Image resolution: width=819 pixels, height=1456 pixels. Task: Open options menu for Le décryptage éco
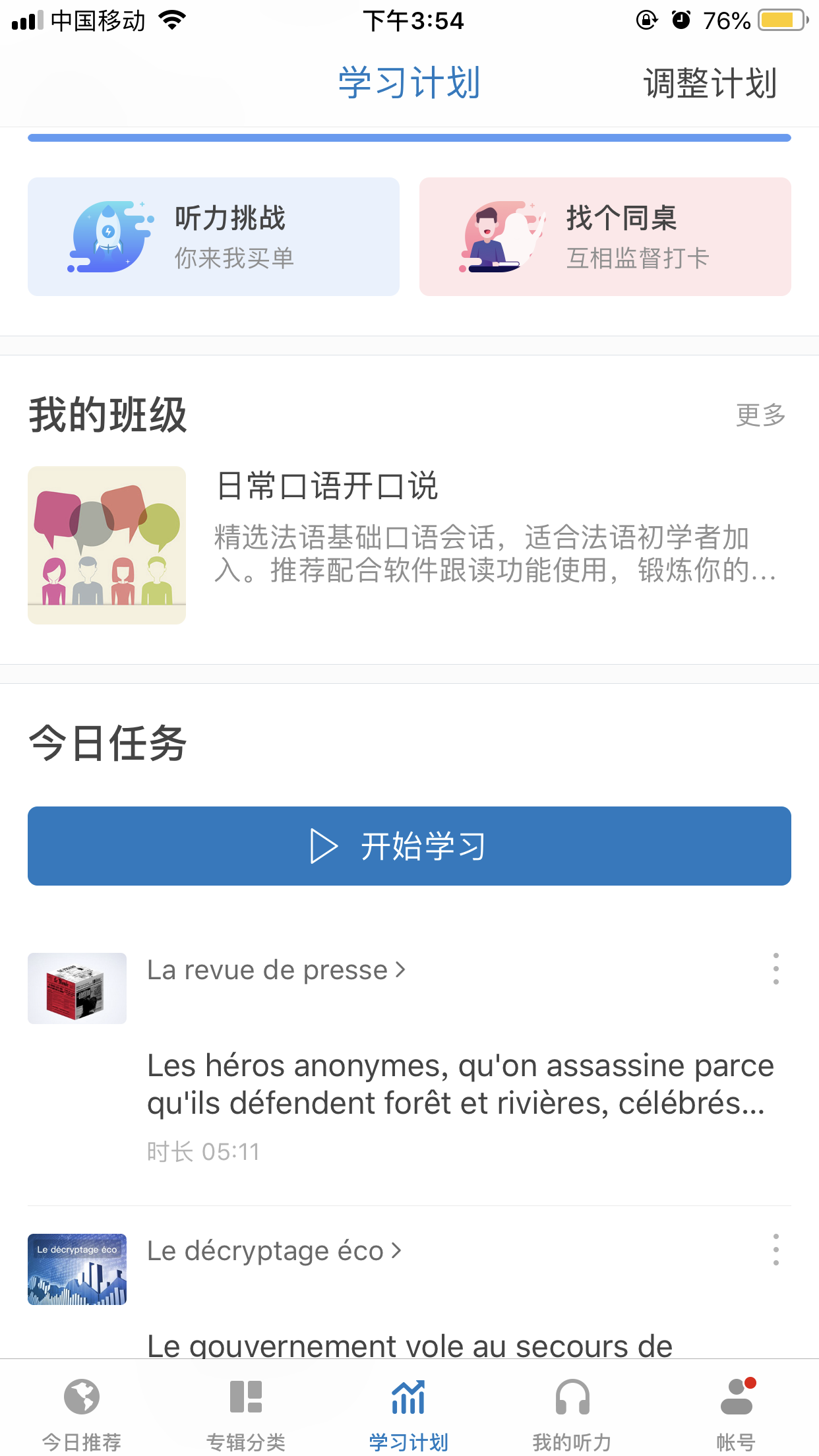click(x=775, y=1250)
